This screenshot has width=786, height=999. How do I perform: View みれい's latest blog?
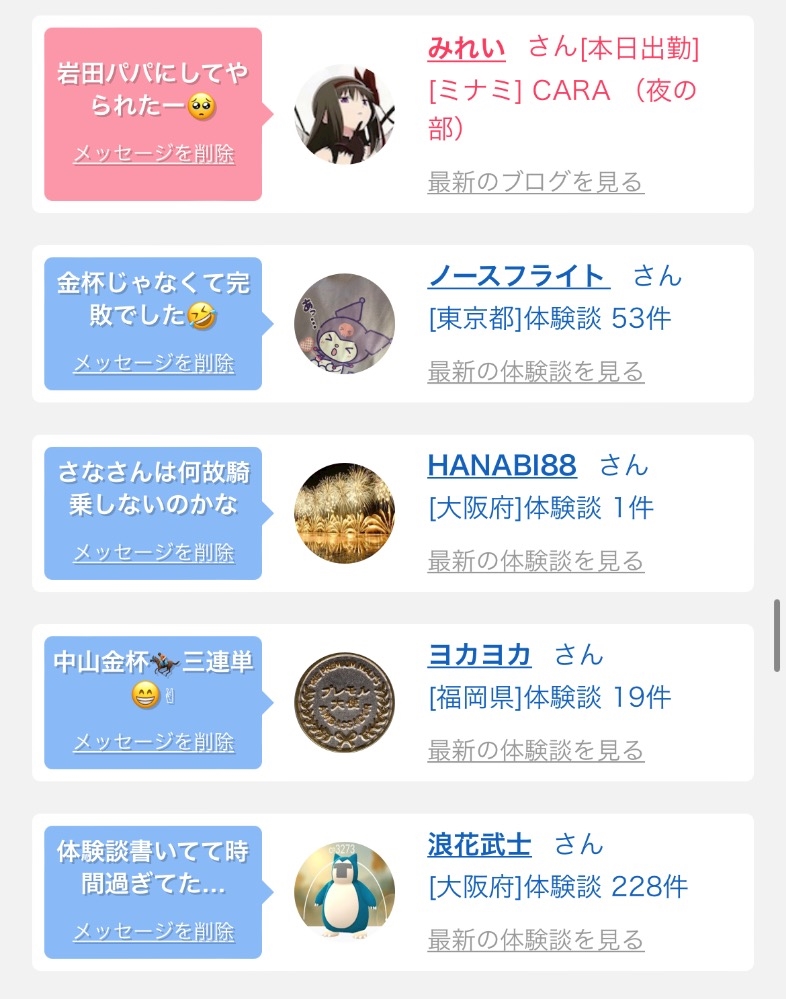[536, 182]
